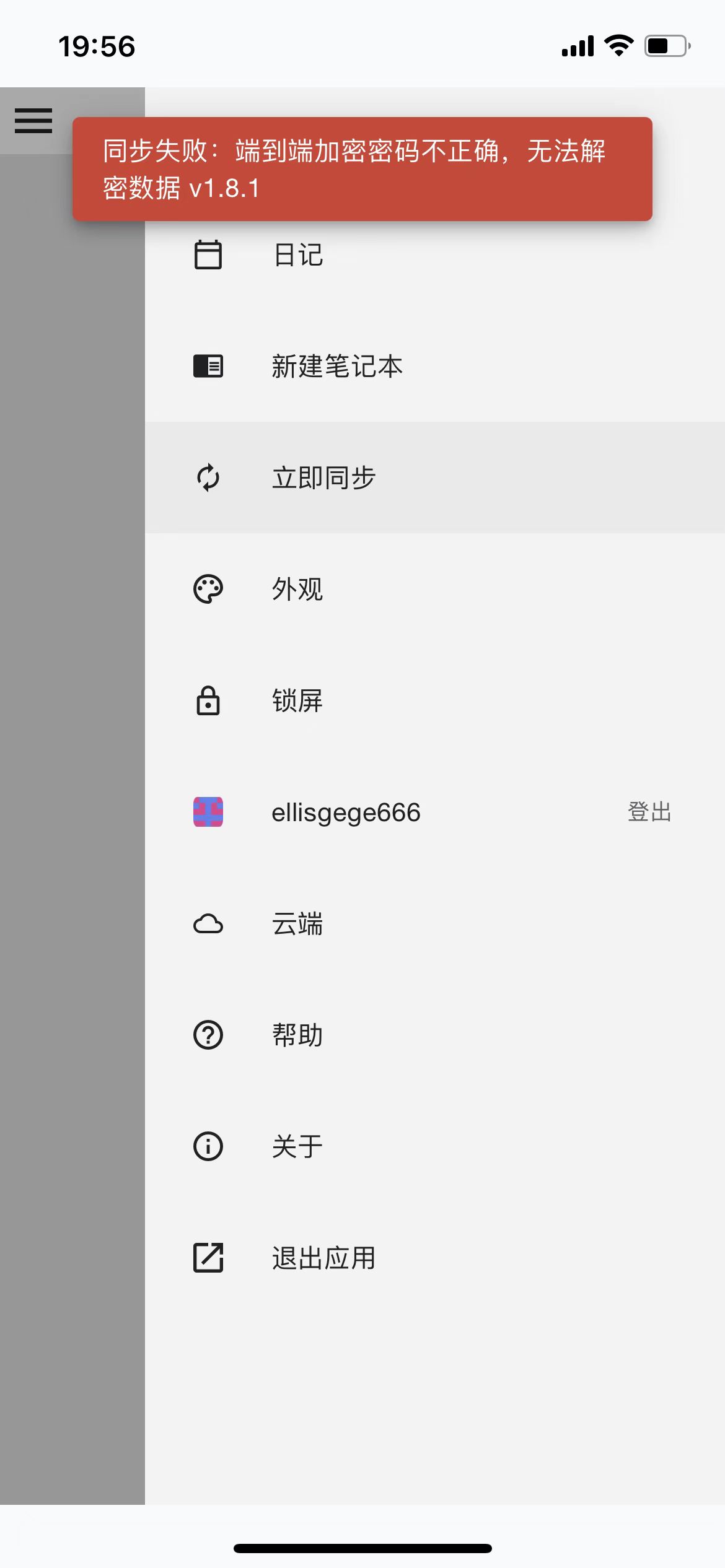Tap the 云端 cloud icon

208,923
